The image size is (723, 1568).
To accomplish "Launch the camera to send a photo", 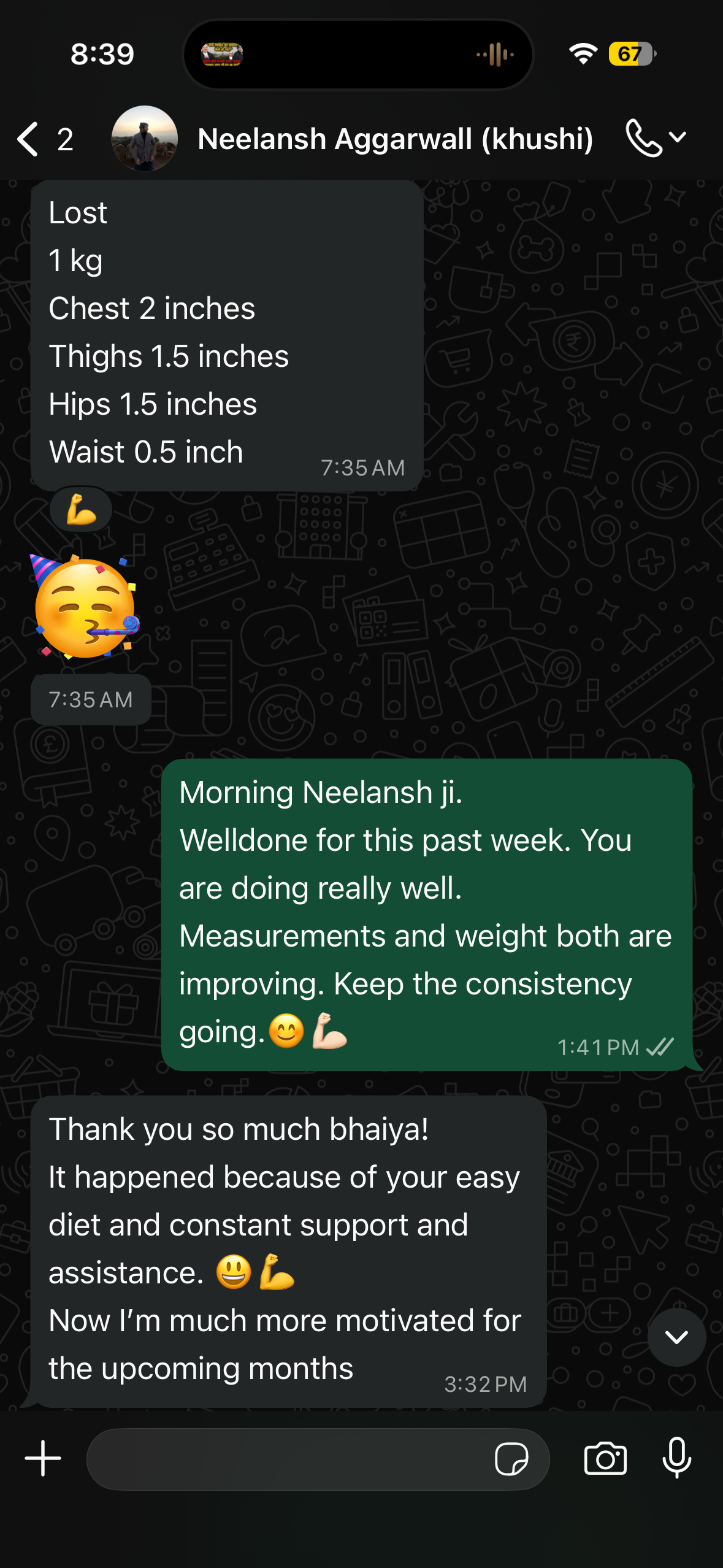I will [x=605, y=1458].
